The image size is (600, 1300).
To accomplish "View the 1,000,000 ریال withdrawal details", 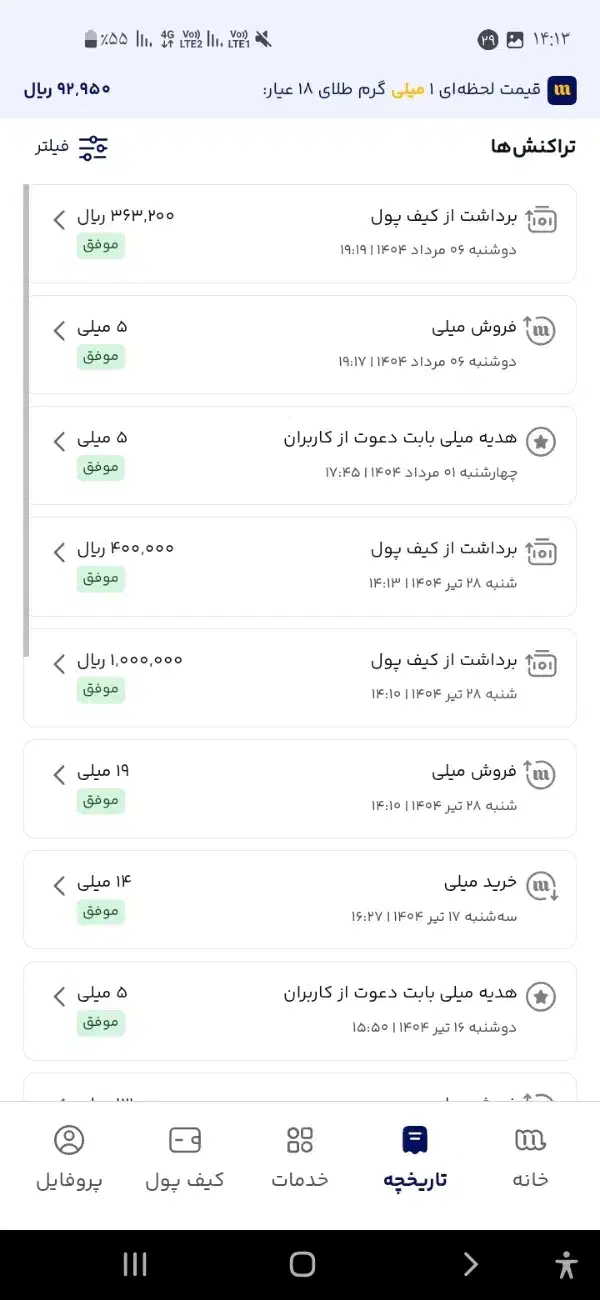I will [x=300, y=677].
